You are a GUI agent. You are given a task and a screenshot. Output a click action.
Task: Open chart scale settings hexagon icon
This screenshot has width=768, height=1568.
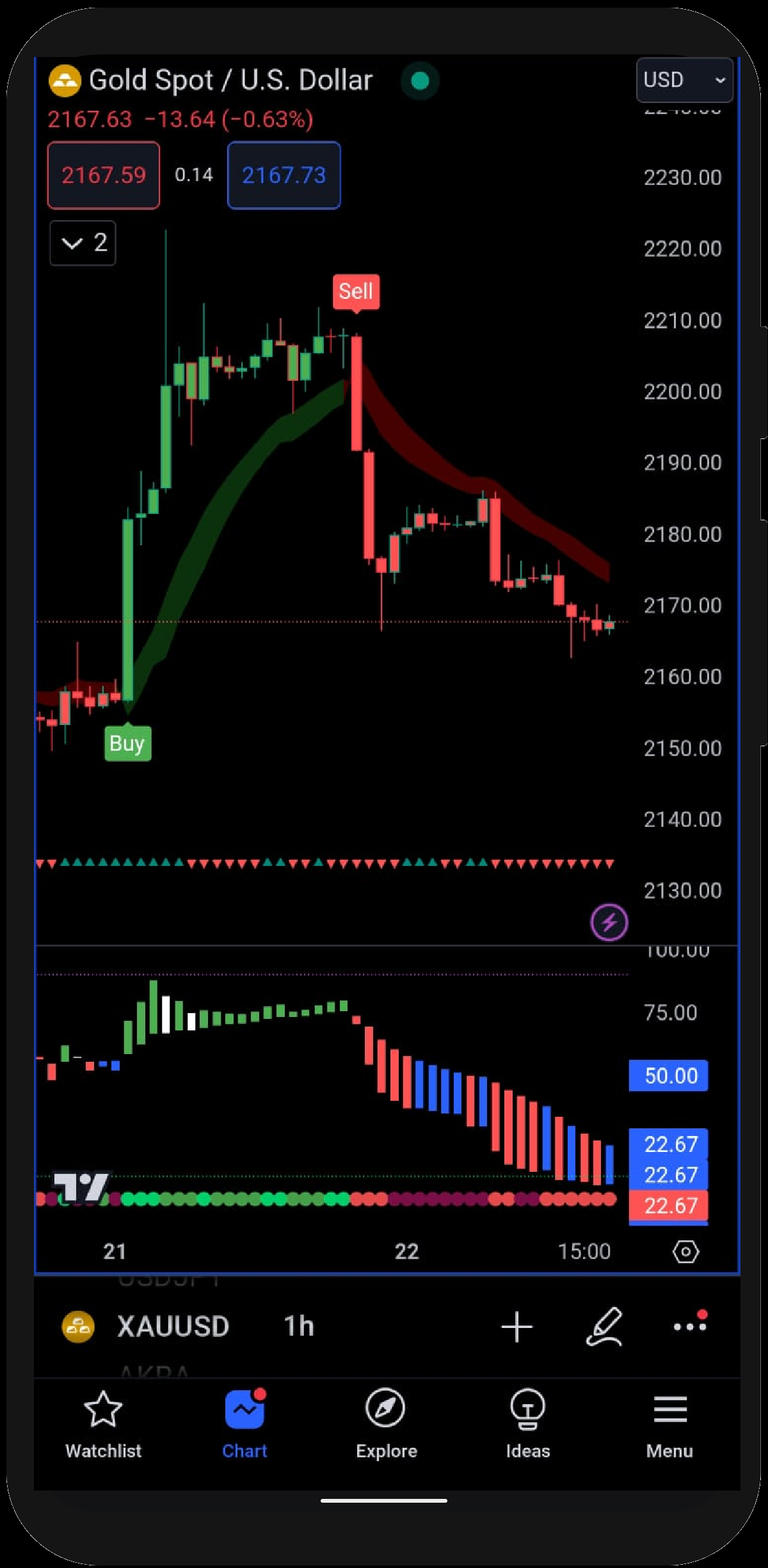(685, 1251)
